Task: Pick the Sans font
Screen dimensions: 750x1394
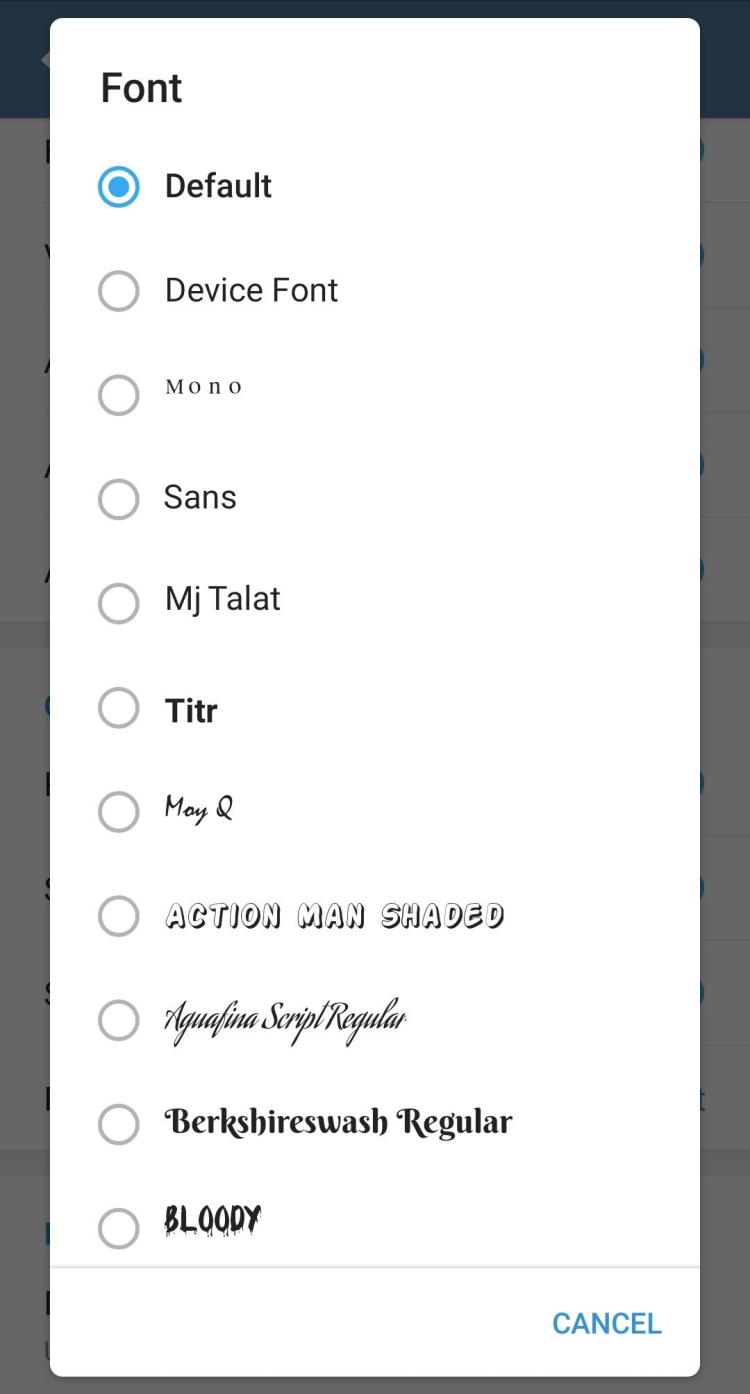Action: coord(119,499)
